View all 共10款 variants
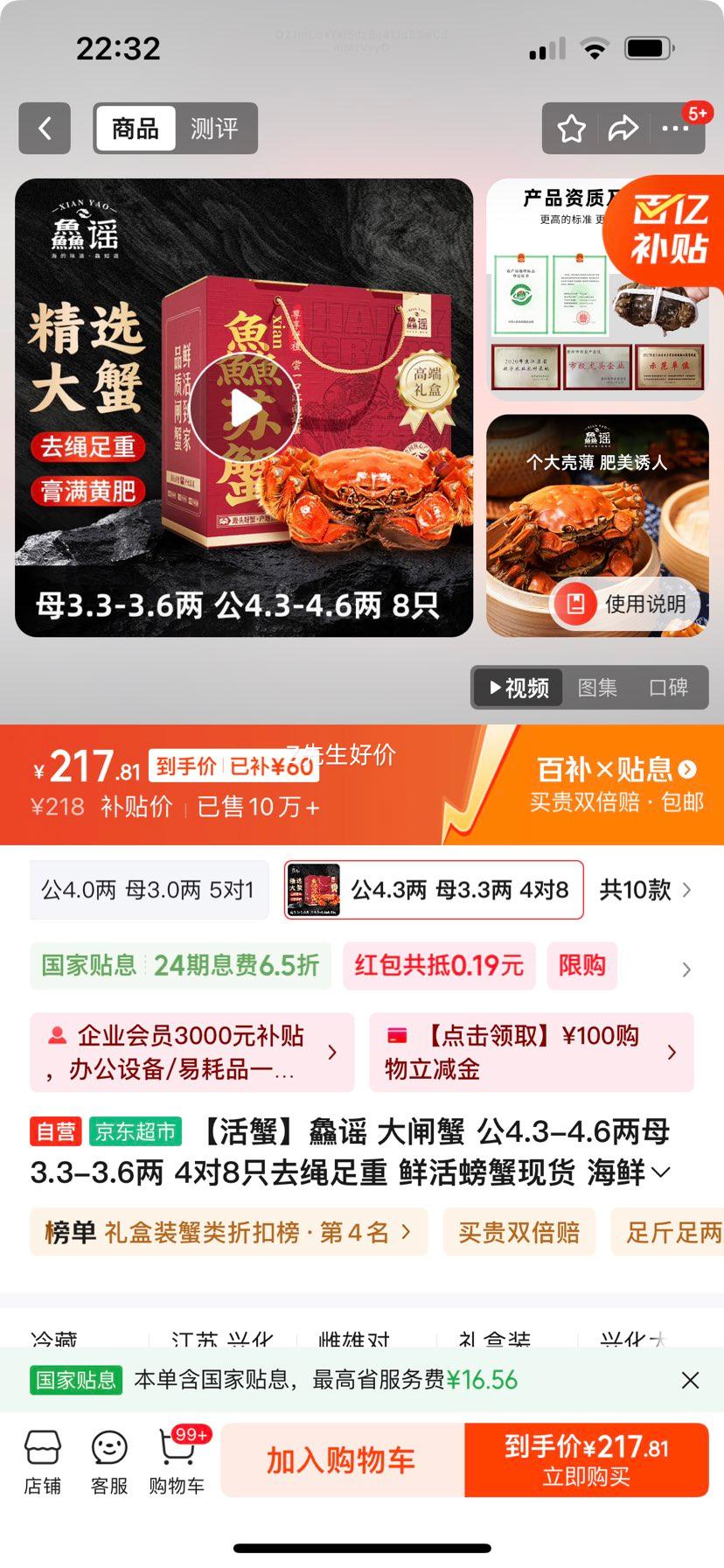The width and height of the screenshot is (724, 1568). coord(645,890)
